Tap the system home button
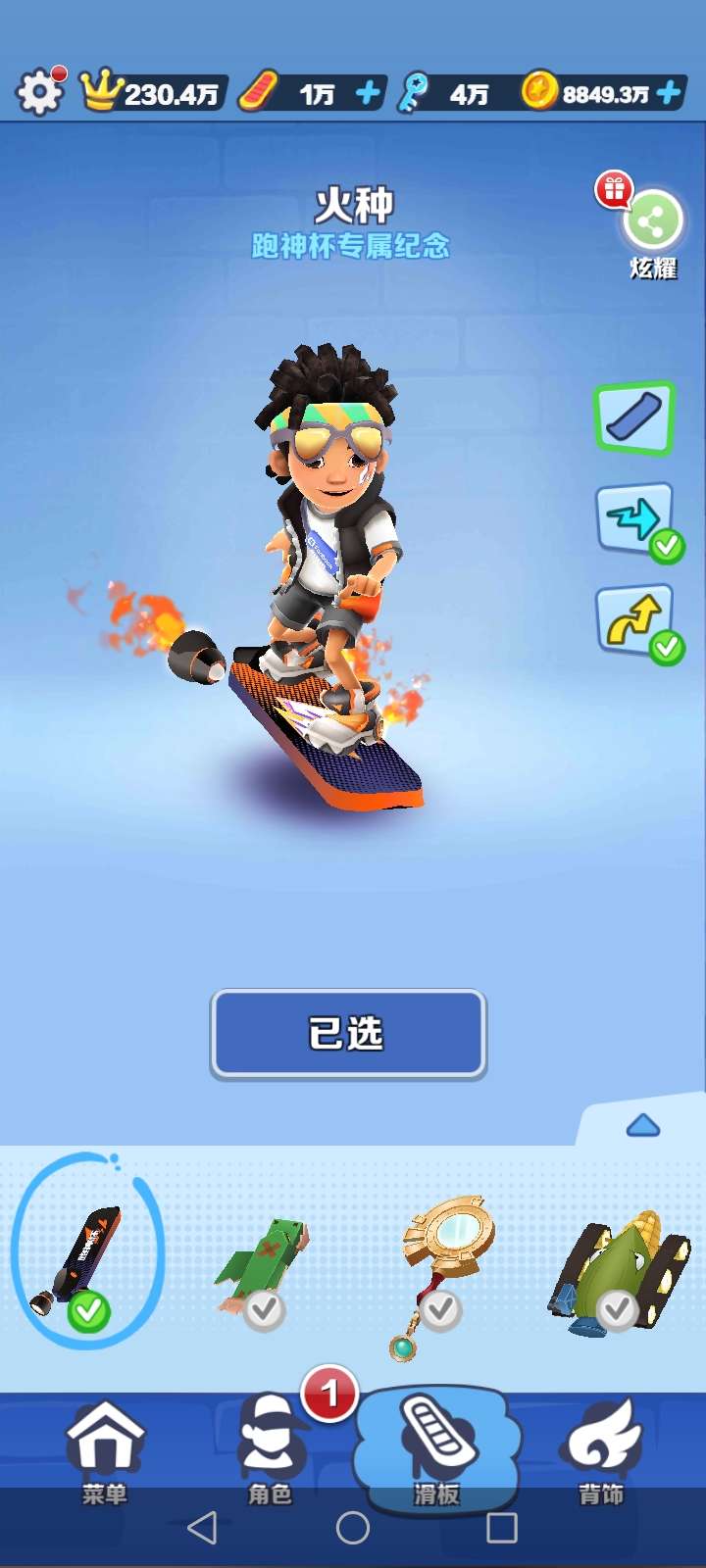The image size is (706, 1568). click(x=353, y=1528)
